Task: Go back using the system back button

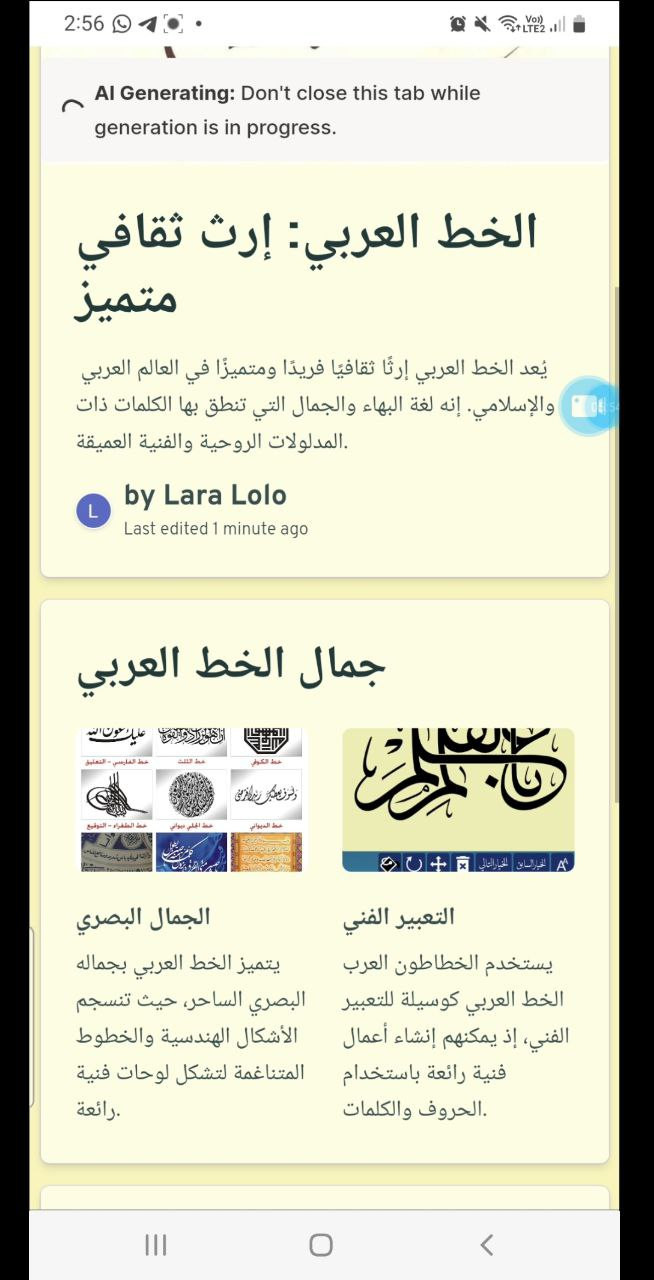Action: [487, 1245]
